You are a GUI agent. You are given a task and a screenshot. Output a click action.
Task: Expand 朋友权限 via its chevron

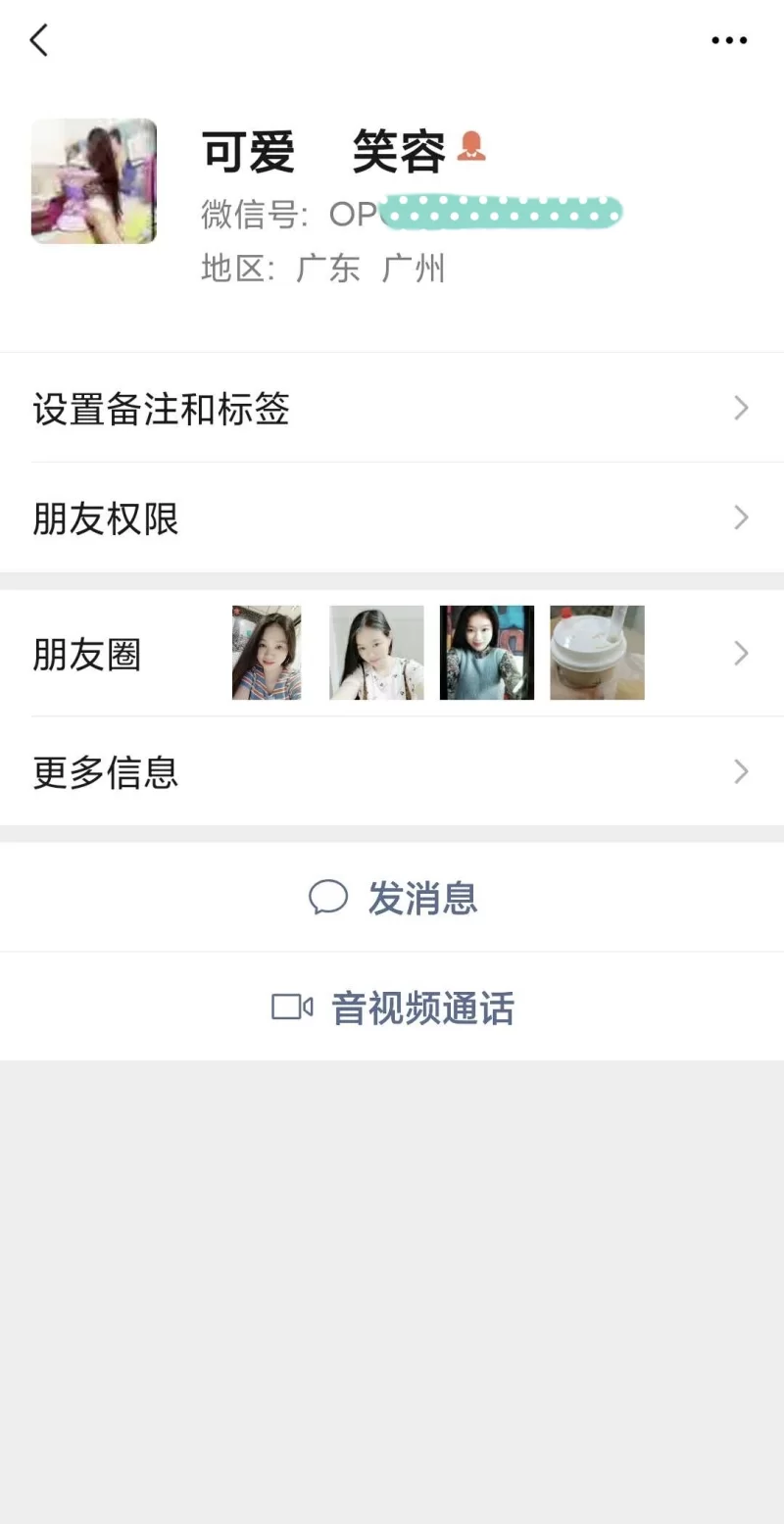click(x=742, y=517)
